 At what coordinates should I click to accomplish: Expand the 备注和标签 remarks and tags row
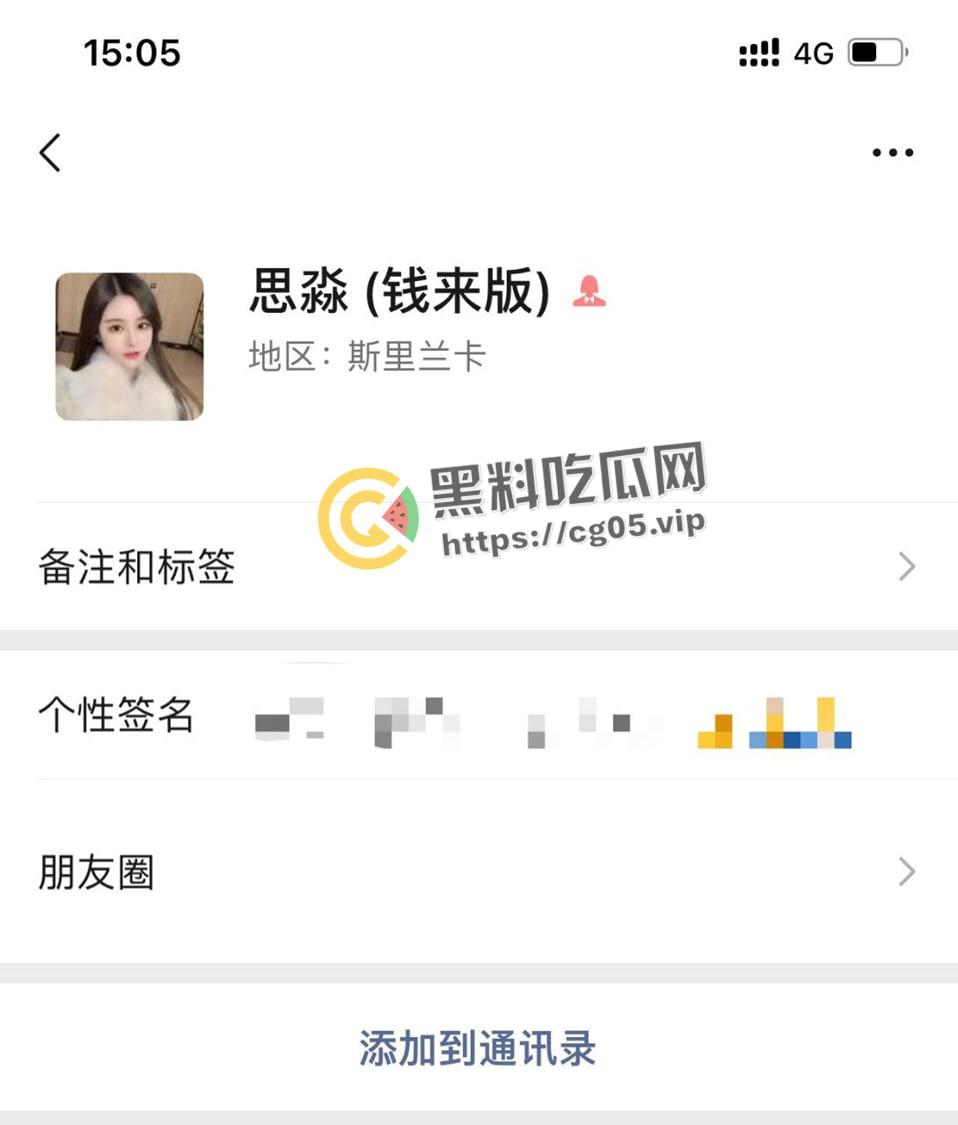[x=138, y=567]
